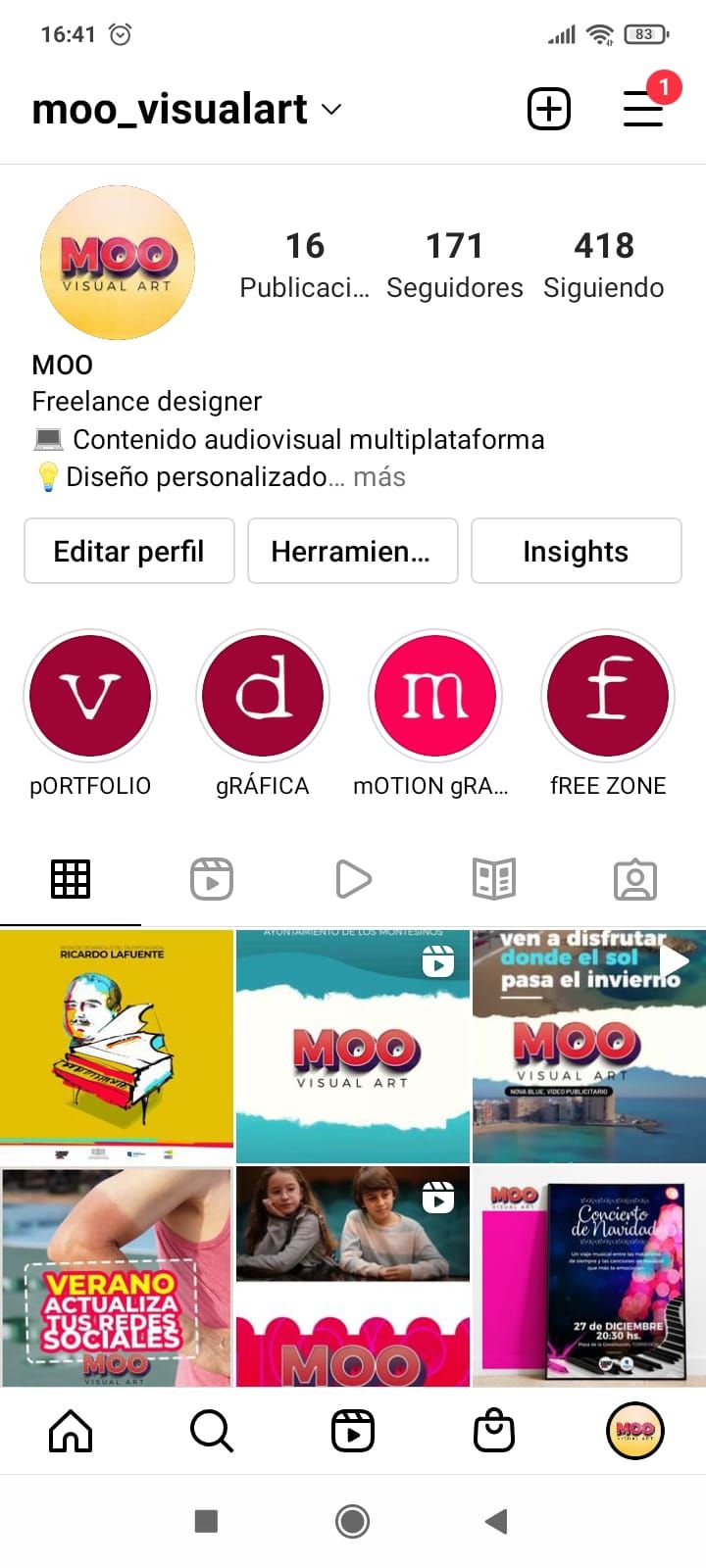Open the gRÁFICA story highlight
Screen dimensions: 706x1568
(263, 695)
